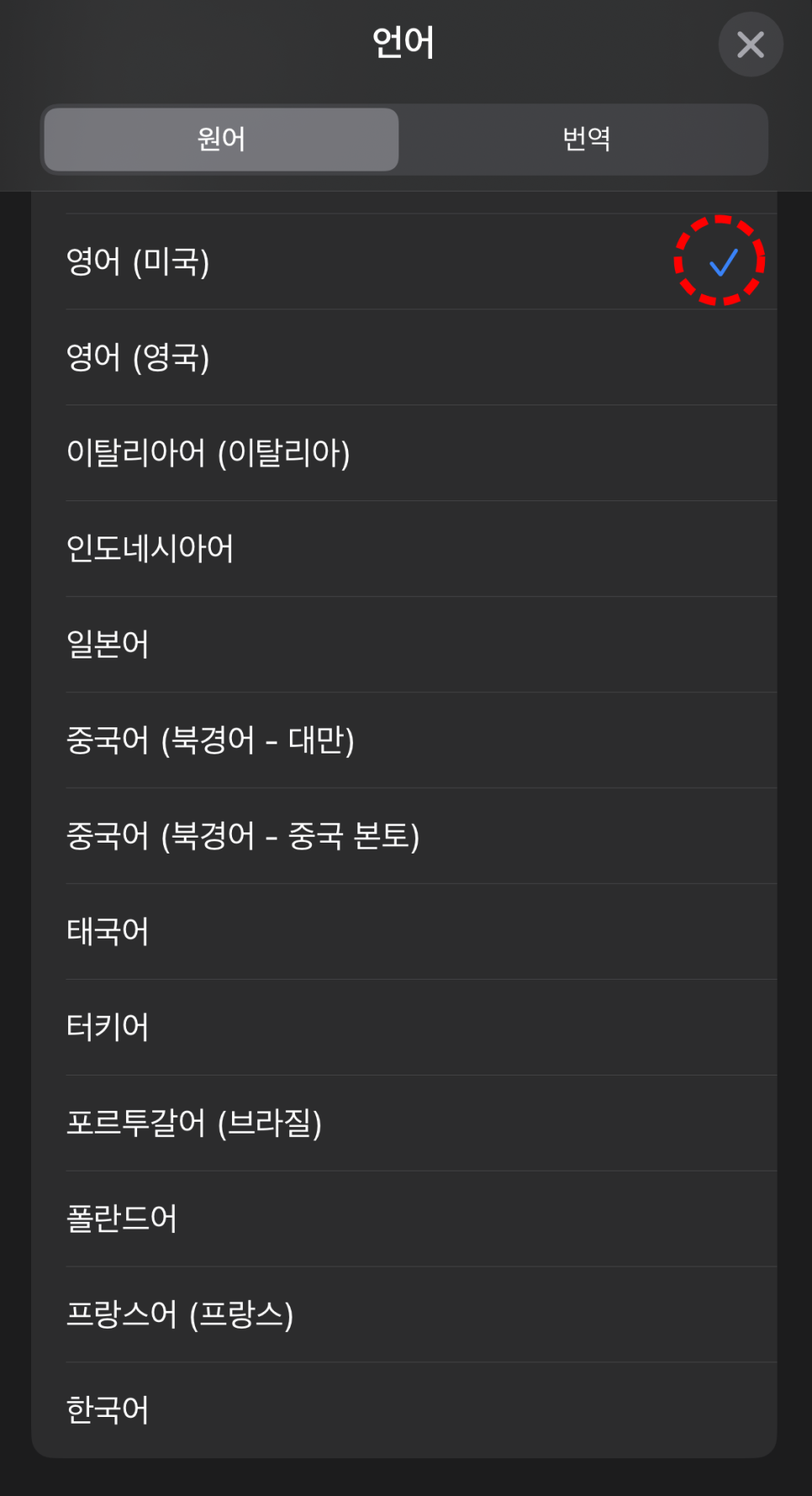Viewport: 812px width, 1496px height.
Task: Select 중국어 (북경어 - 중국 본토)
Action: click(404, 836)
